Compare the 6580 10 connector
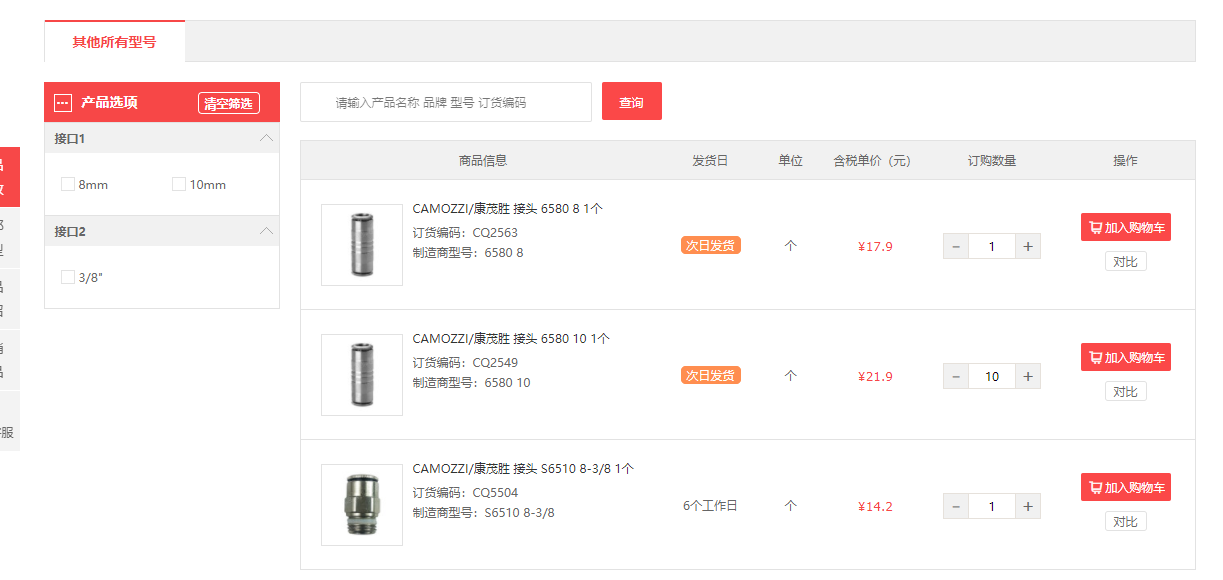The height and width of the screenshot is (580, 1223). tap(1125, 392)
